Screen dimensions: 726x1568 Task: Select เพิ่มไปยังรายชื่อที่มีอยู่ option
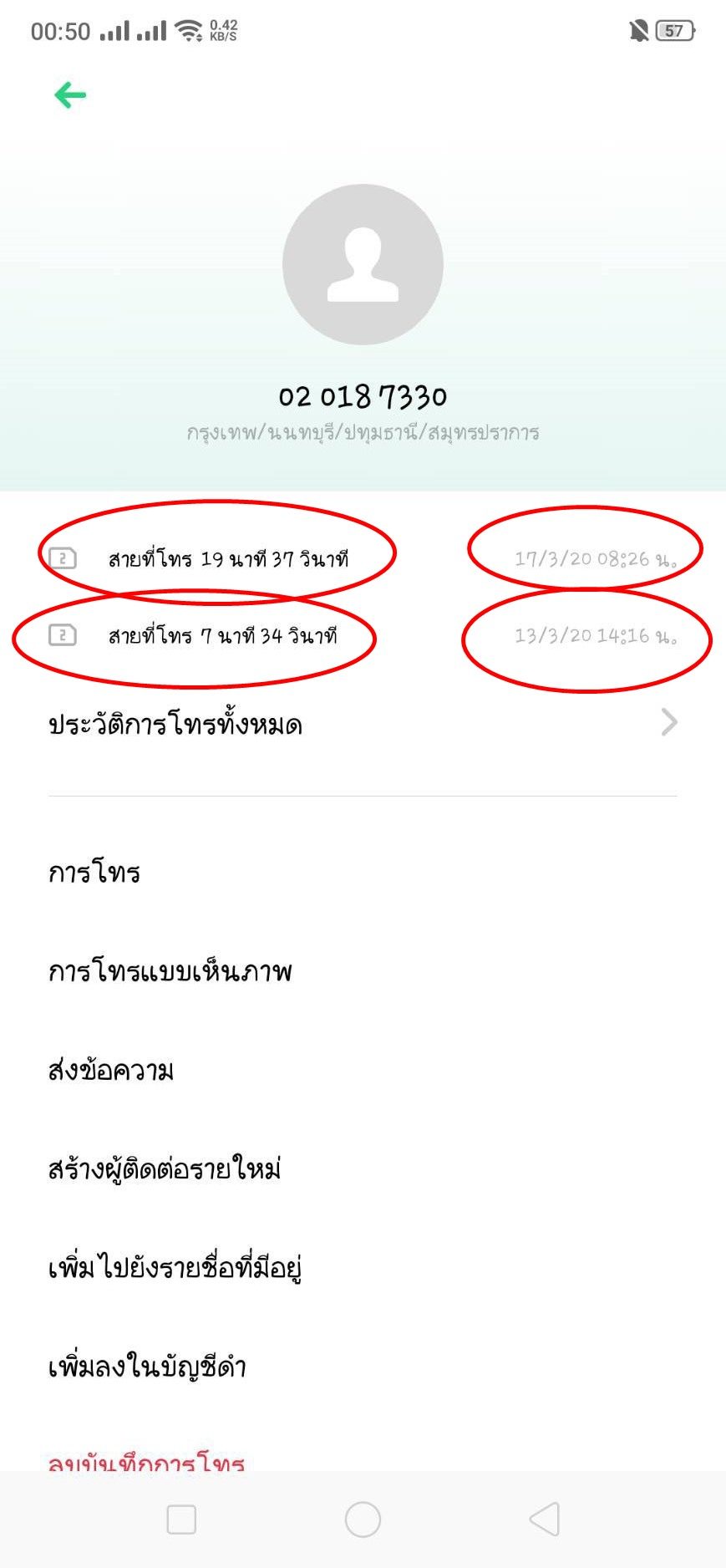pos(175,1267)
